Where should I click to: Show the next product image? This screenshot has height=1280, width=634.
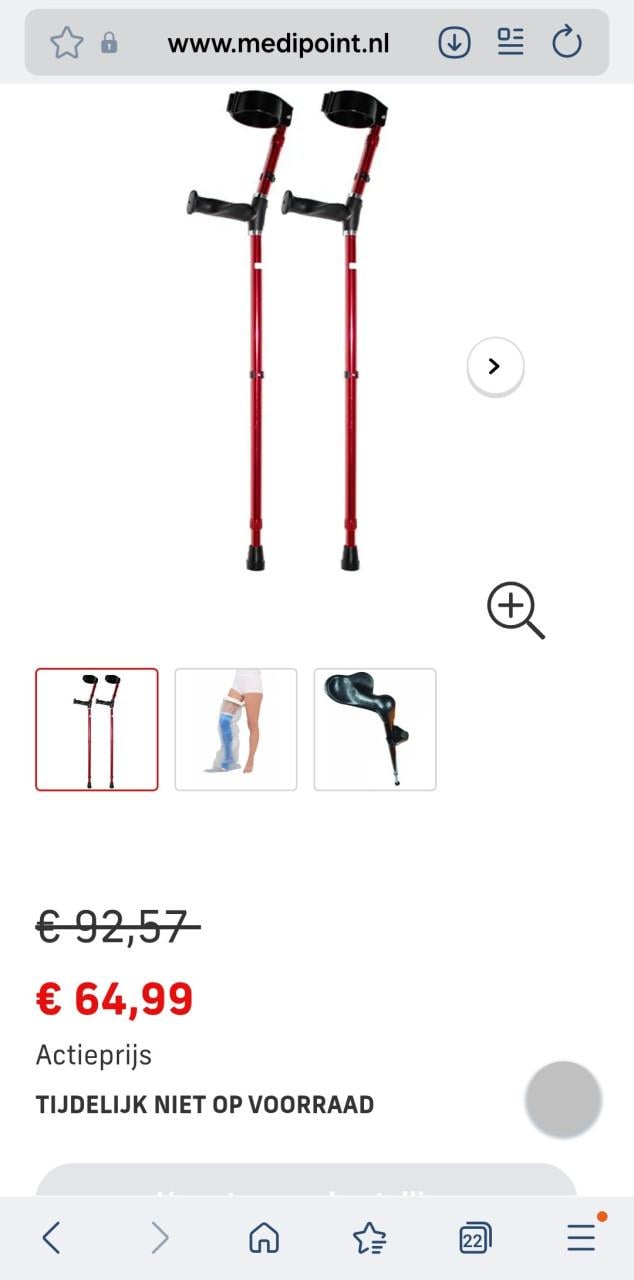coord(495,366)
